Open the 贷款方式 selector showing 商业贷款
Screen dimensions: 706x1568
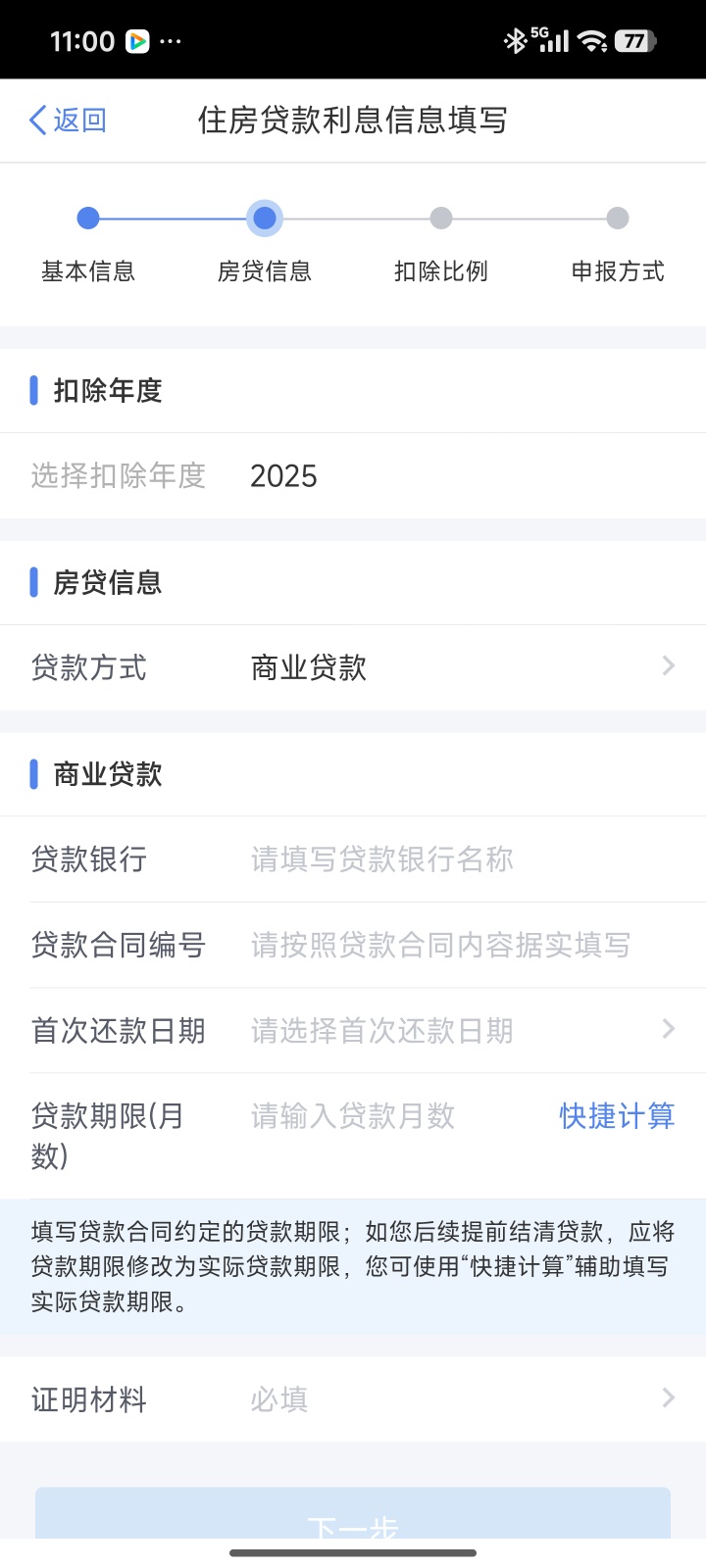click(461, 667)
